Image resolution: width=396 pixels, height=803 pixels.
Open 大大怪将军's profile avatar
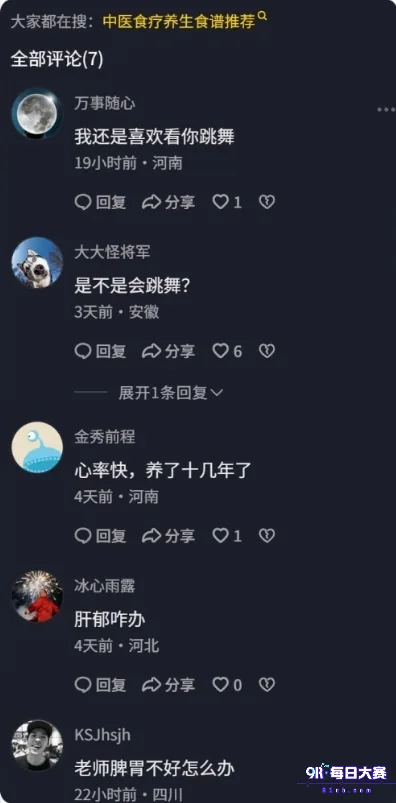point(37,262)
